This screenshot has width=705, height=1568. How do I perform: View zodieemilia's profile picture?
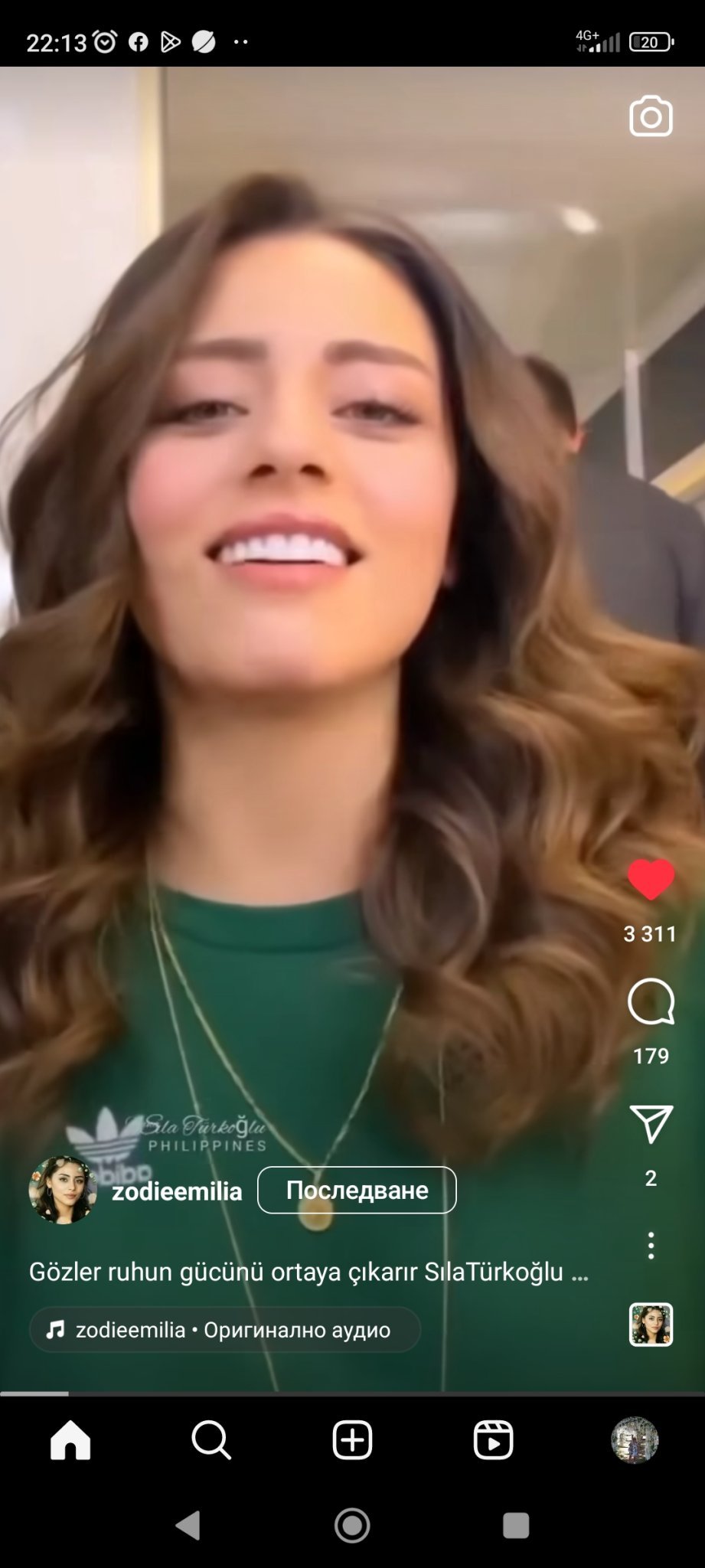pyautogui.click(x=63, y=1190)
